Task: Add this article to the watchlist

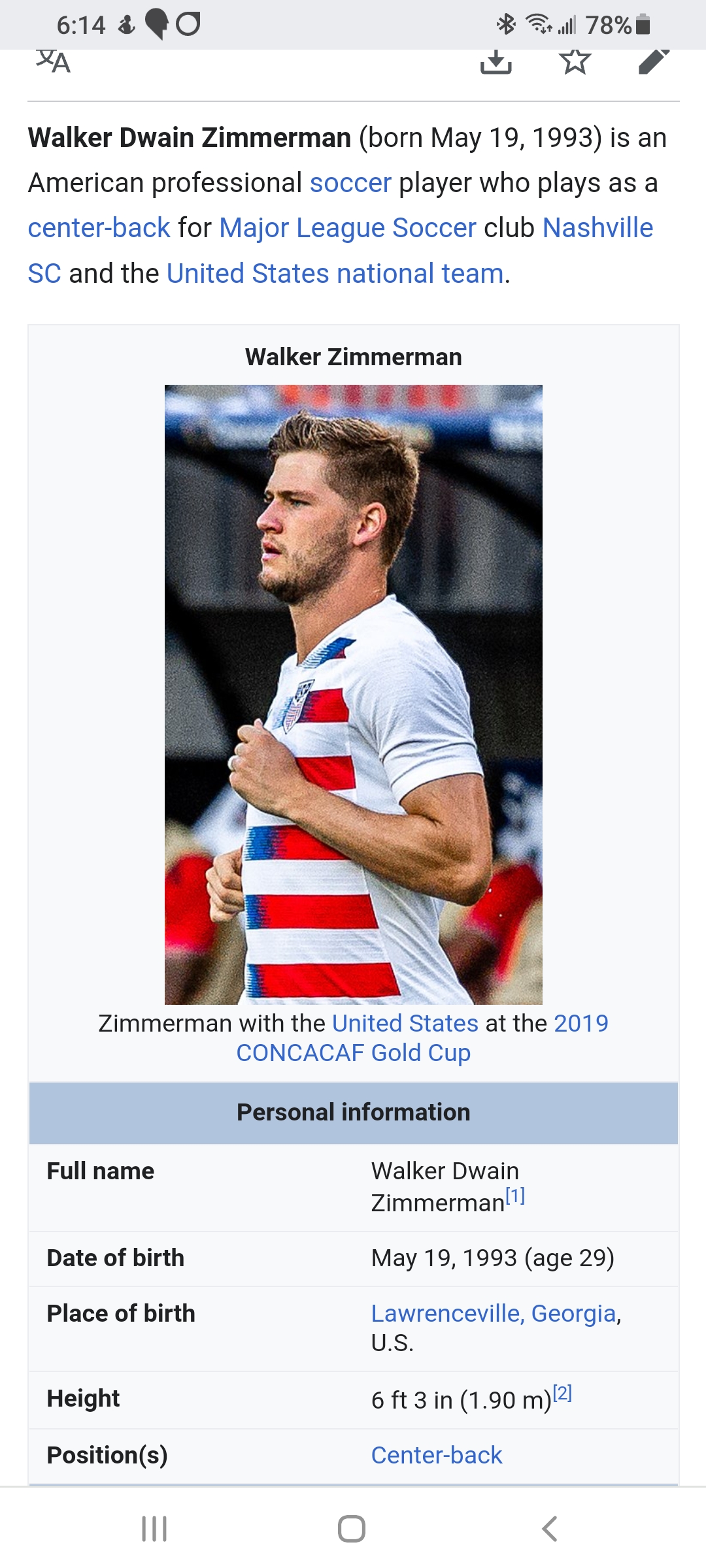Action: coord(575,62)
